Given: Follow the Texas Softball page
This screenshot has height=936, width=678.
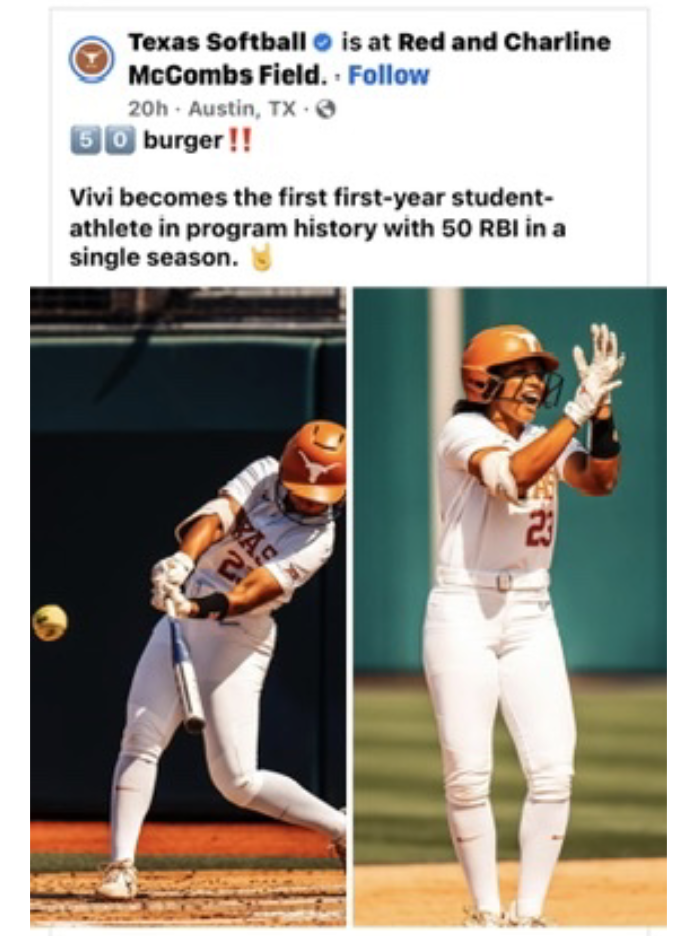Looking at the screenshot, I should pyautogui.click(x=388, y=75).
